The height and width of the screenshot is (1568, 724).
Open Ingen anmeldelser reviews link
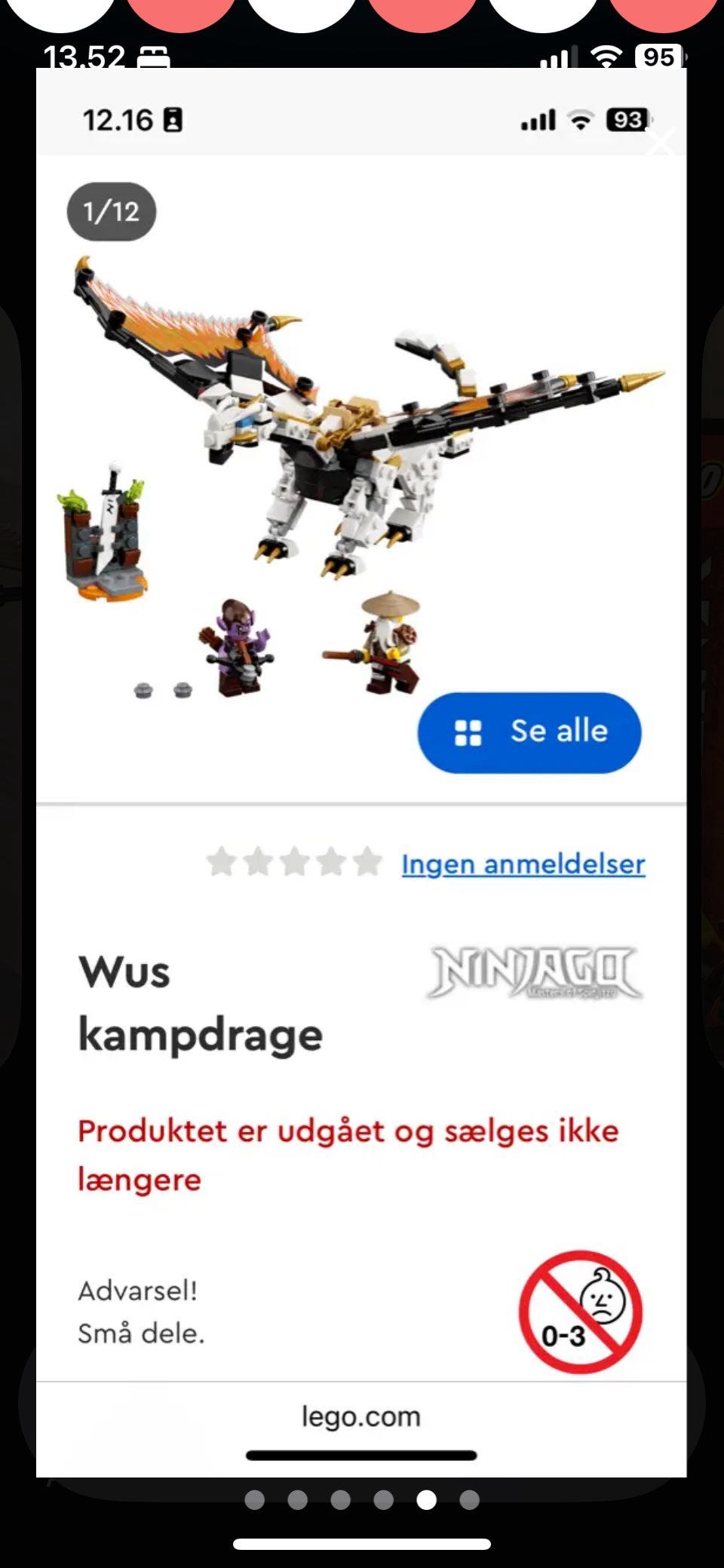(x=523, y=864)
